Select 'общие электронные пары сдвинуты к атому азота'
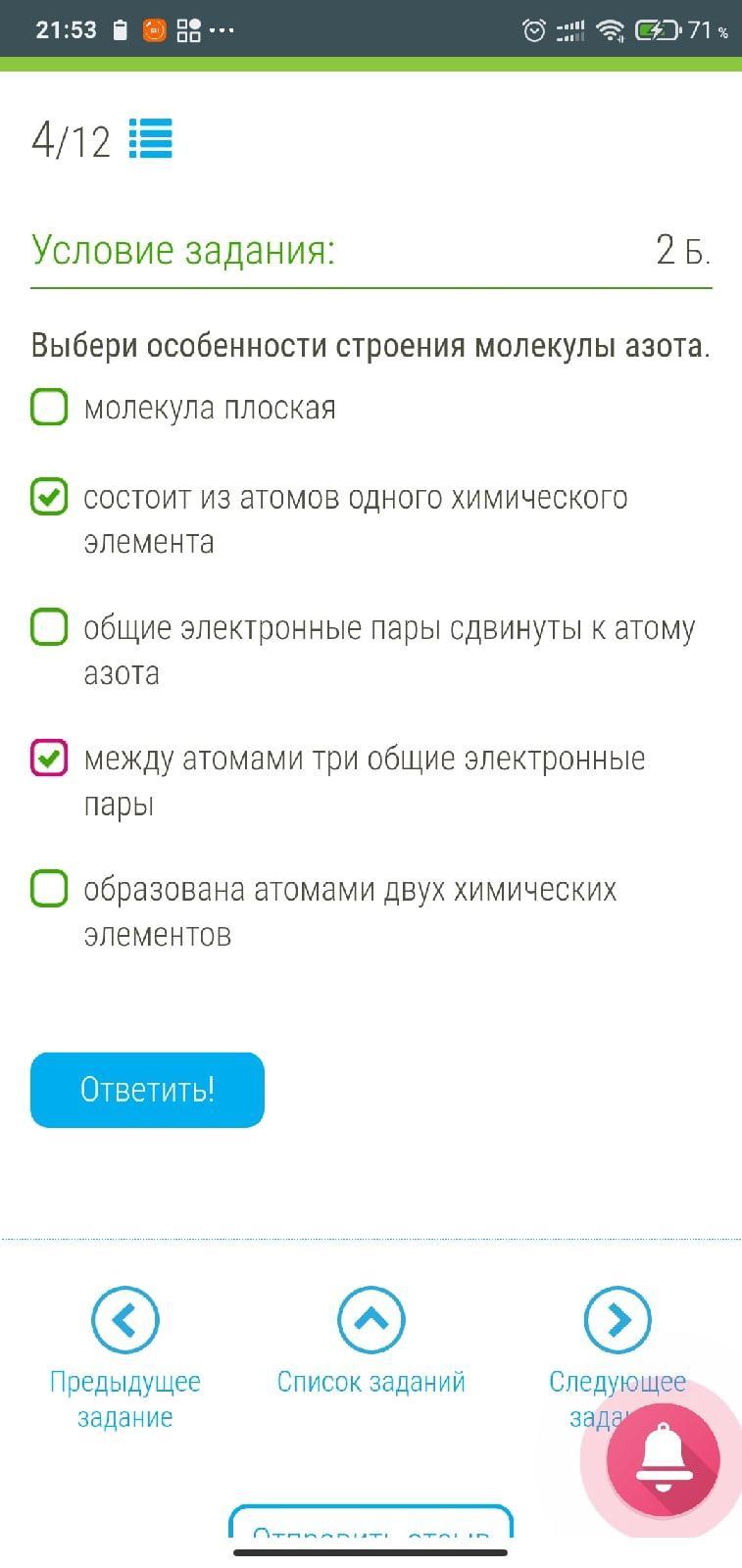The image size is (742, 1568). pos(49,627)
